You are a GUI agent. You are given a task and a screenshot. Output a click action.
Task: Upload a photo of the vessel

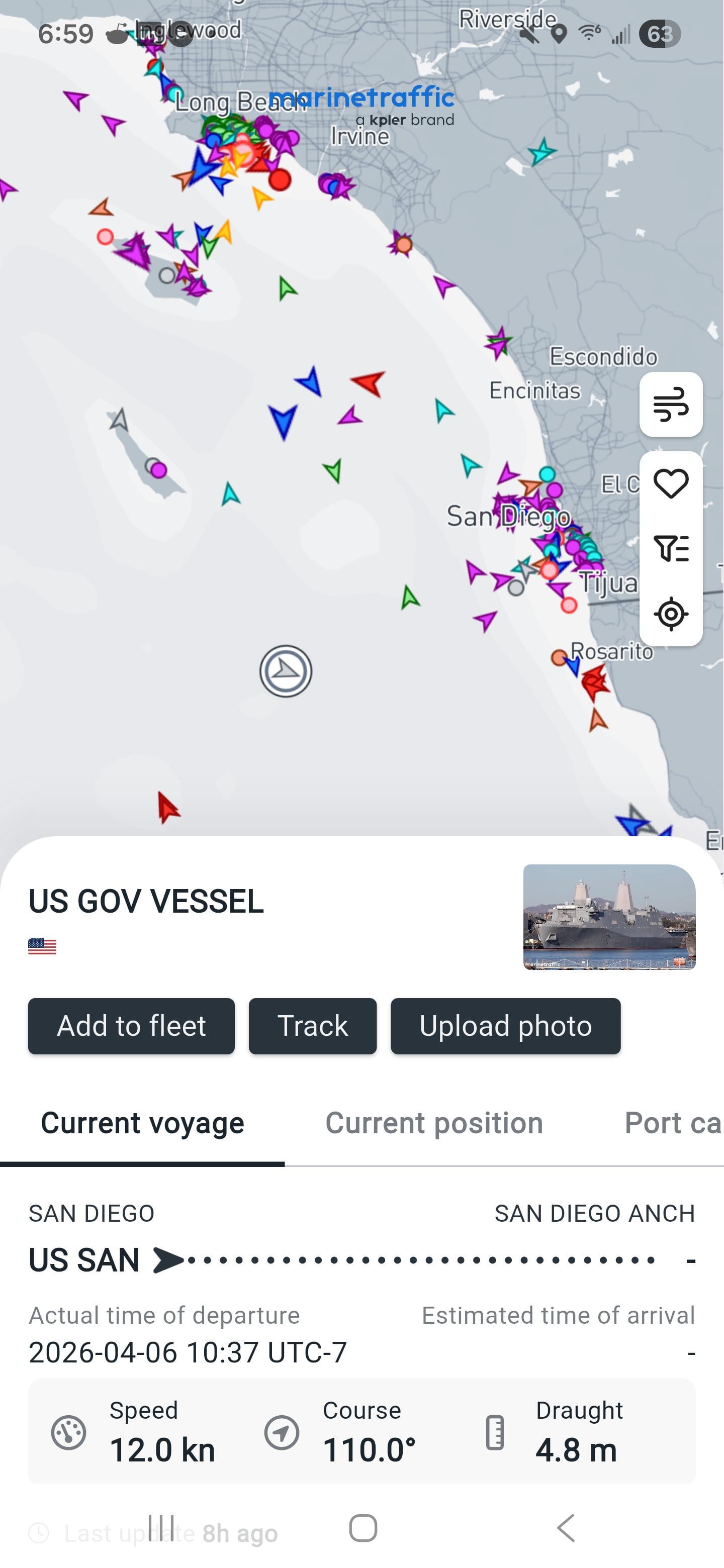[505, 1026]
